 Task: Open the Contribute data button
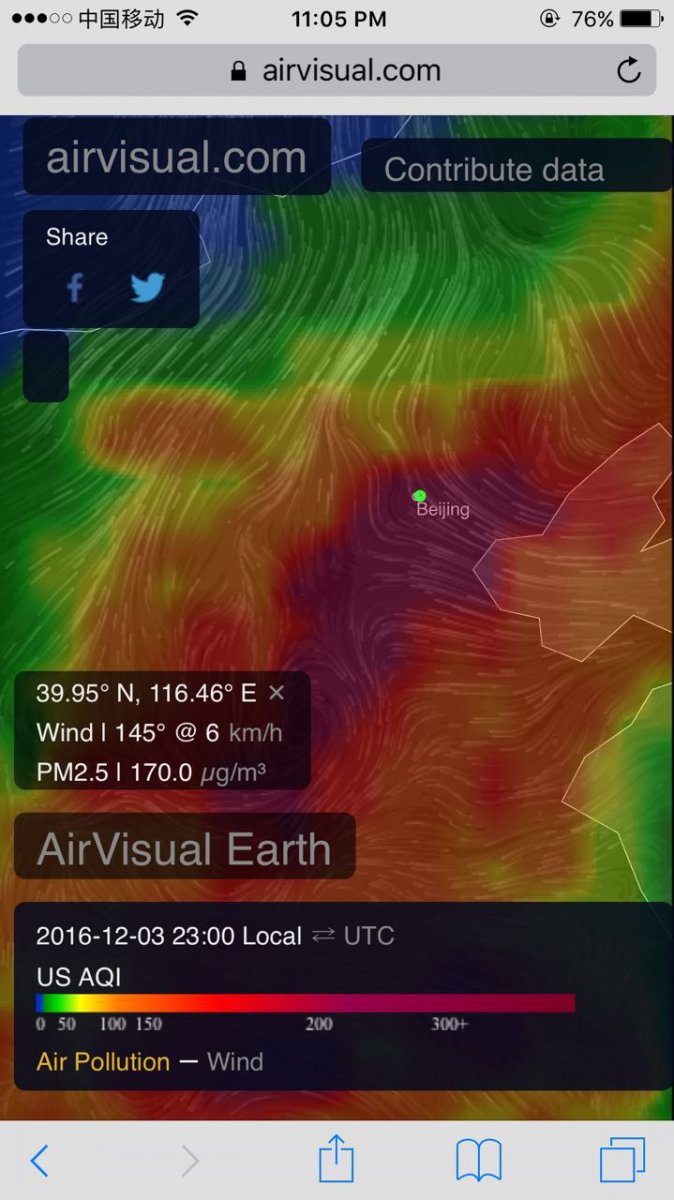(x=494, y=169)
